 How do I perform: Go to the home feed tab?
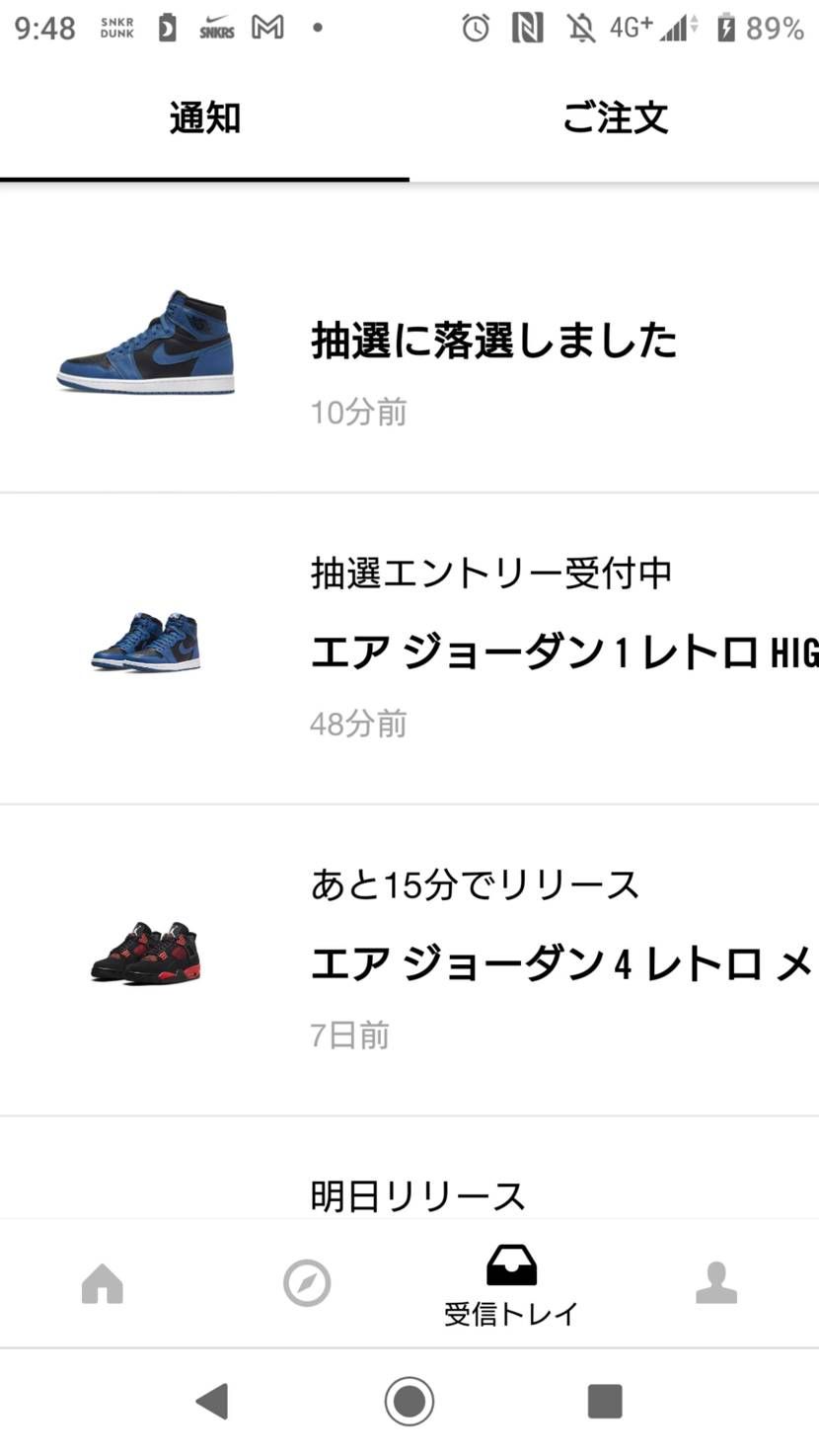point(103,1283)
